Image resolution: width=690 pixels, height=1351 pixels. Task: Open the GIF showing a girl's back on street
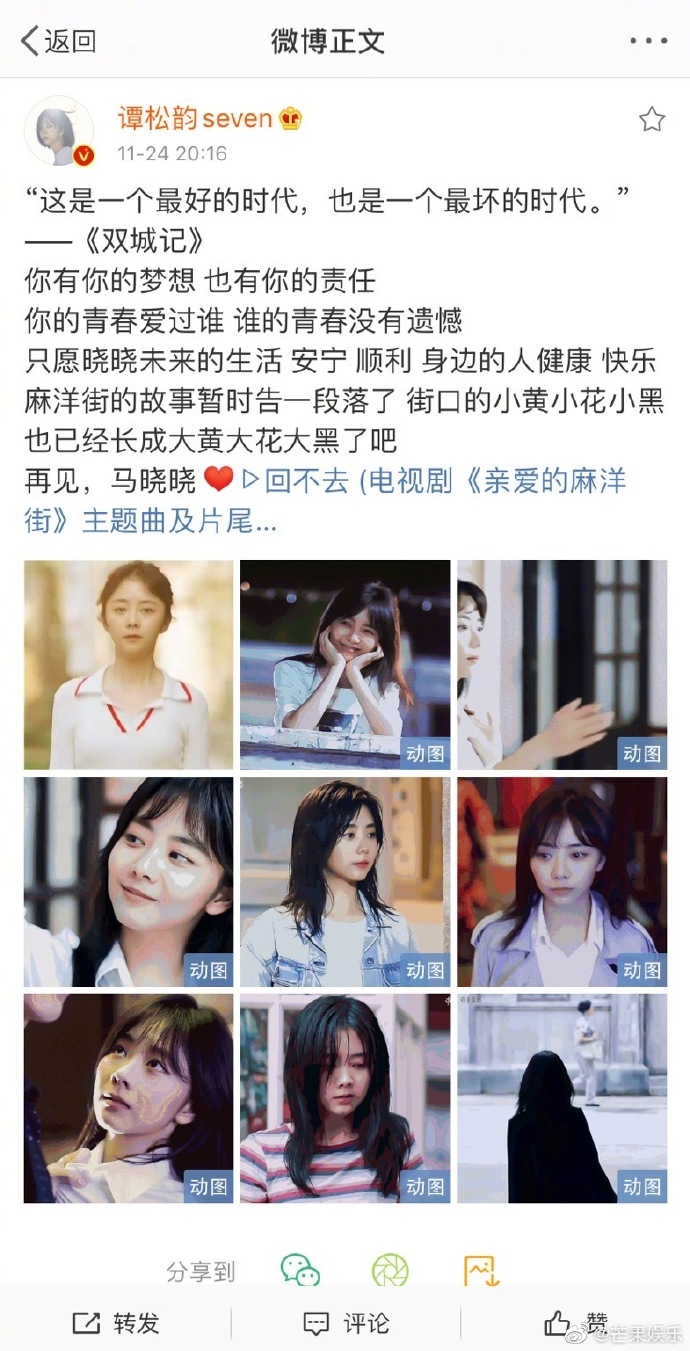[562, 1098]
